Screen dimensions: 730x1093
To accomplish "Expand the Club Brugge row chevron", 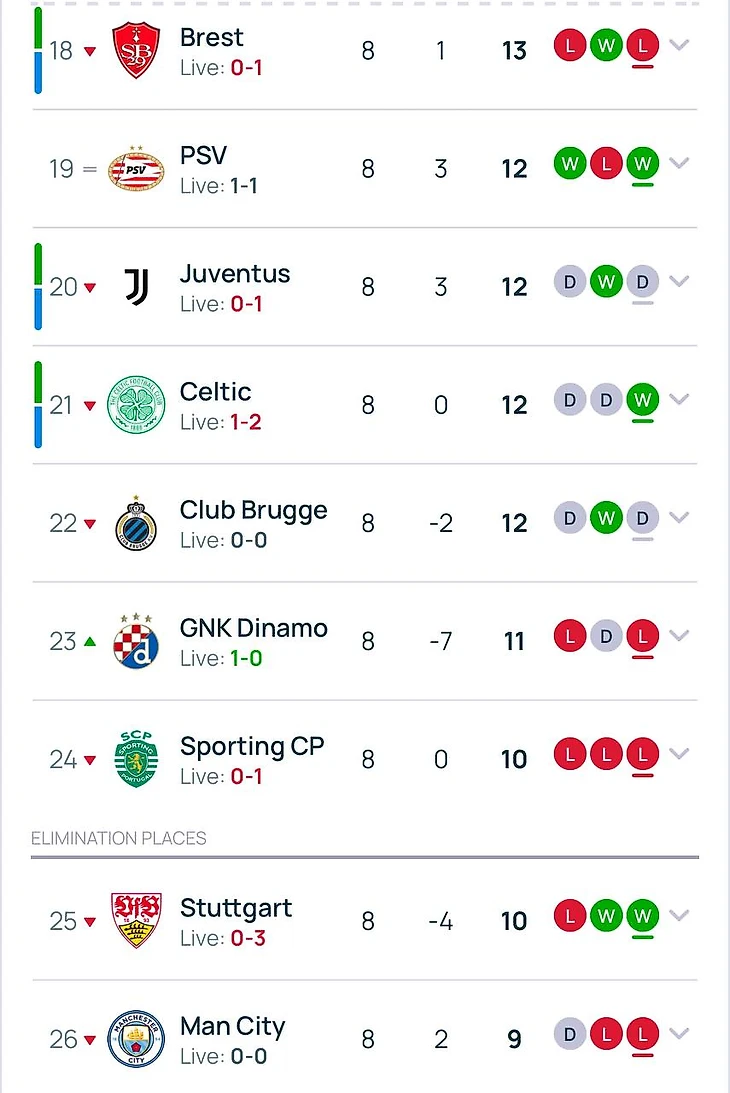I will [679, 518].
